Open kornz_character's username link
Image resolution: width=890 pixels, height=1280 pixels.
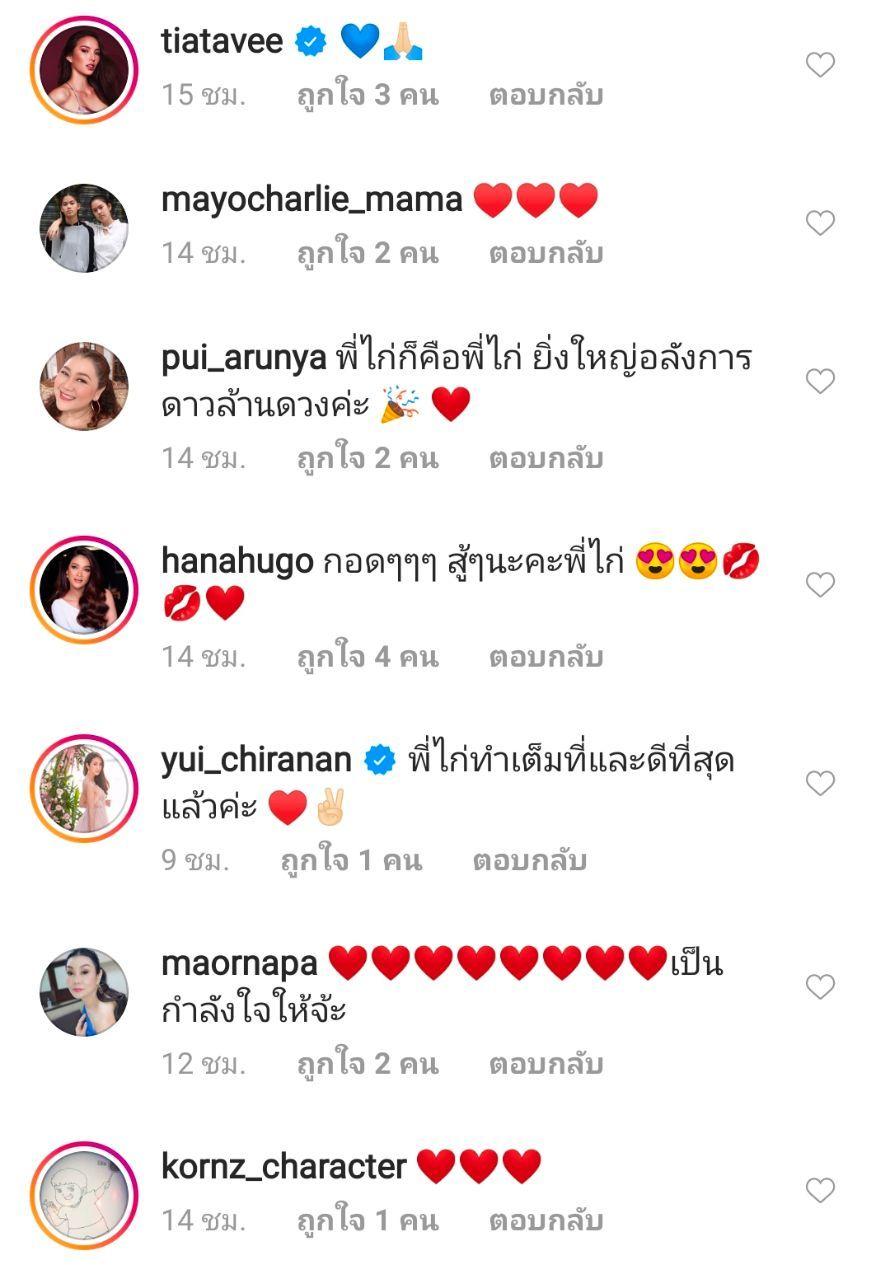coord(283,1166)
